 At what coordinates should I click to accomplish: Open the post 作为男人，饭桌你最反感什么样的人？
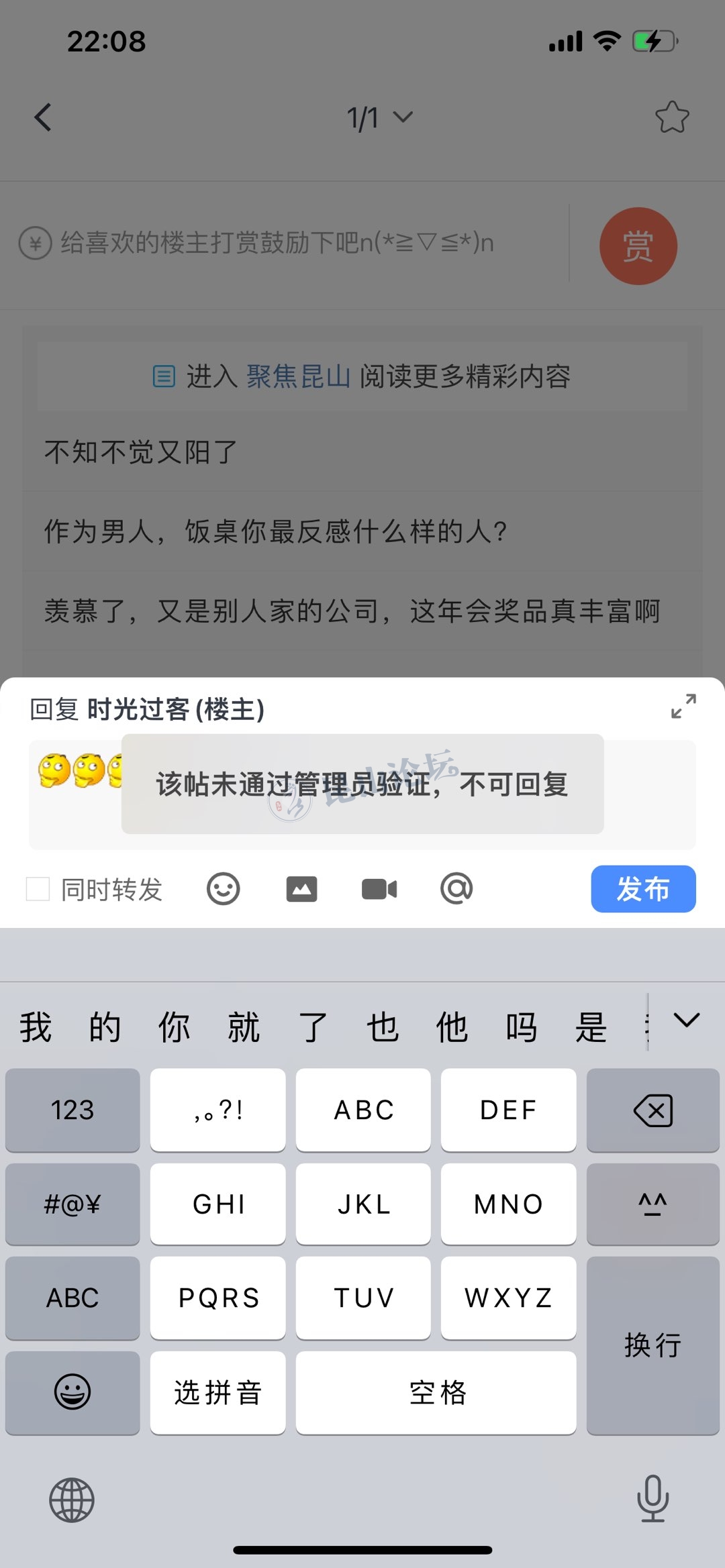click(x=275, y=531)
